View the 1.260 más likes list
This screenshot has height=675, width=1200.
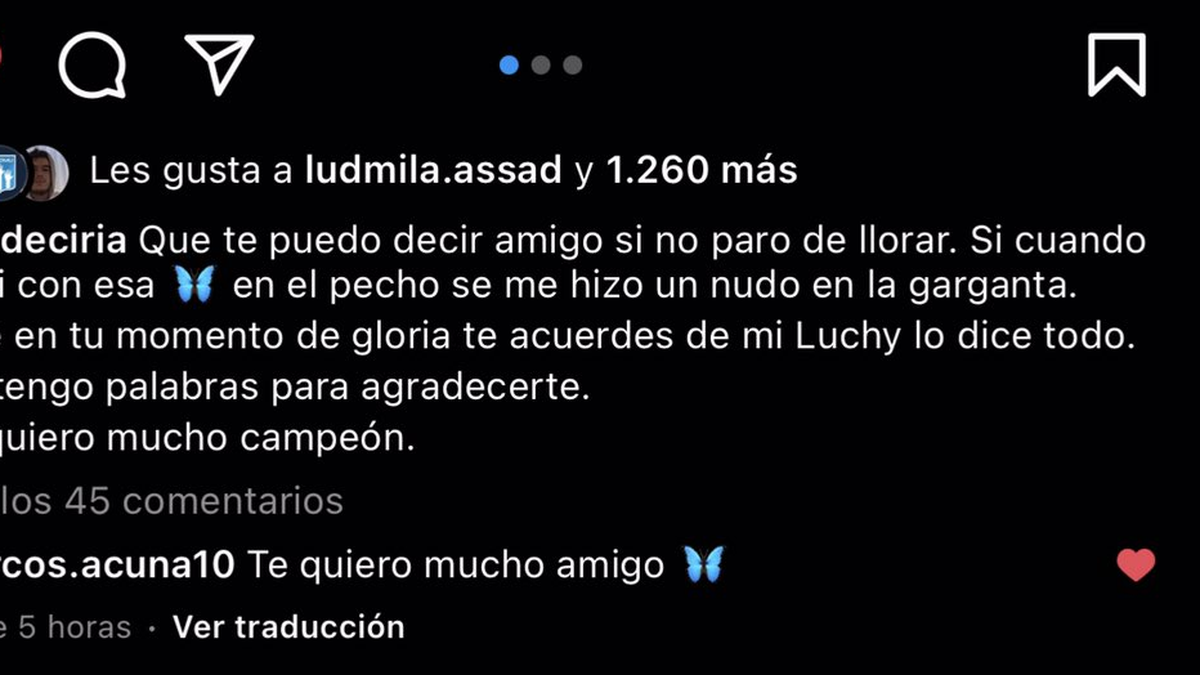click(702, 171)
